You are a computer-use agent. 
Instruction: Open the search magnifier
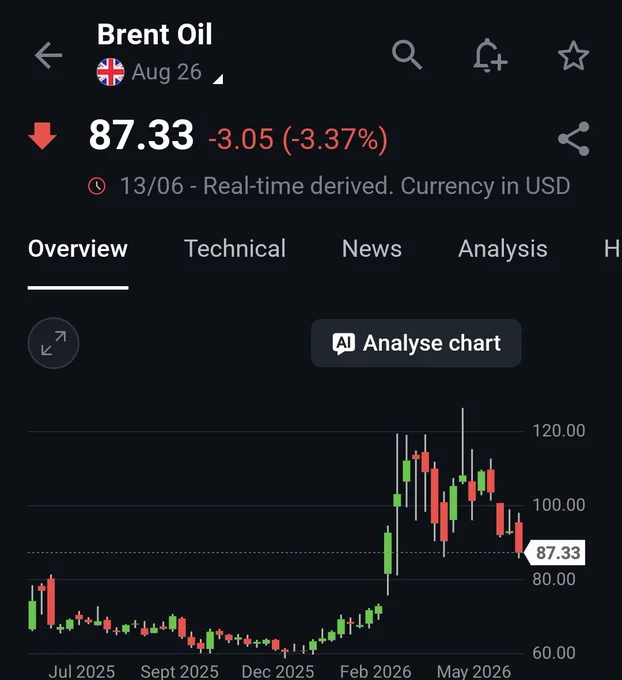[x=406, y=55]
